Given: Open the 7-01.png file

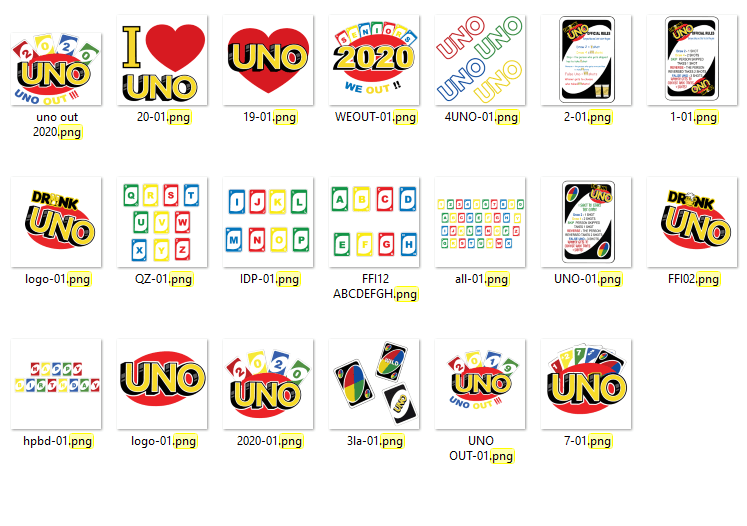Looking at the screenshot, I should pyautogui.click(x=587, y=384).
